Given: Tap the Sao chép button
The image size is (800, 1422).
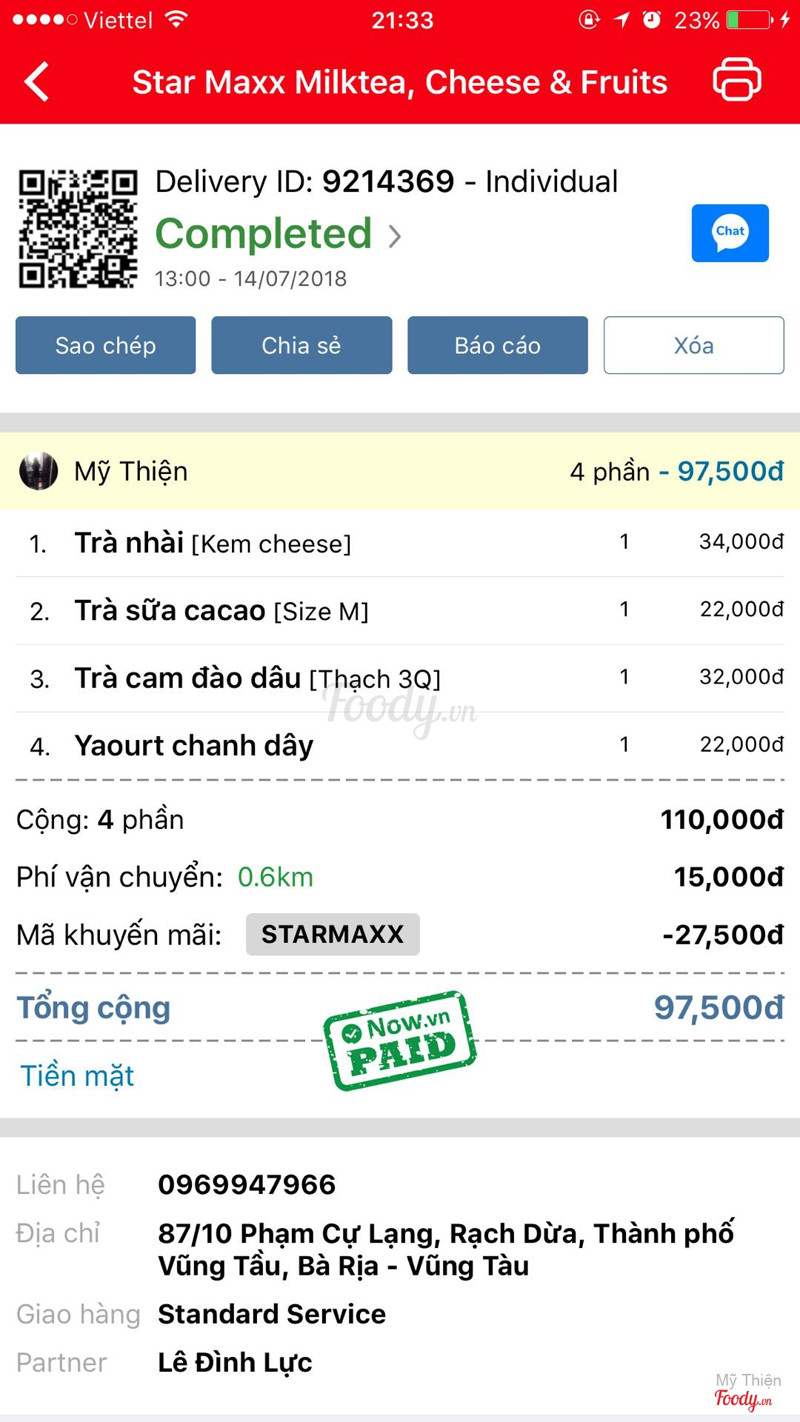Looking at the screenshot, I should click(106, 345).
